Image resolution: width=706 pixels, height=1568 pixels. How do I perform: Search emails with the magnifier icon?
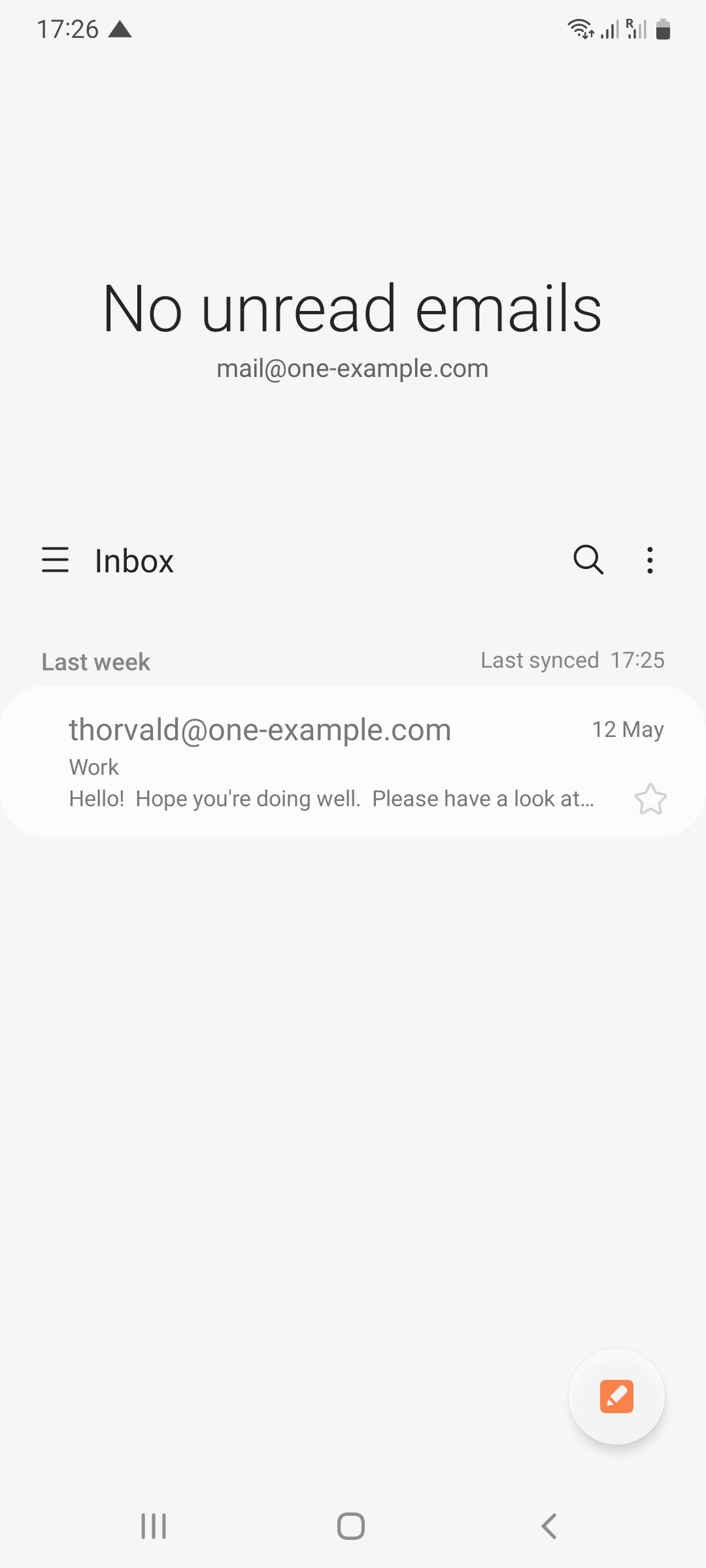(588, 560)
